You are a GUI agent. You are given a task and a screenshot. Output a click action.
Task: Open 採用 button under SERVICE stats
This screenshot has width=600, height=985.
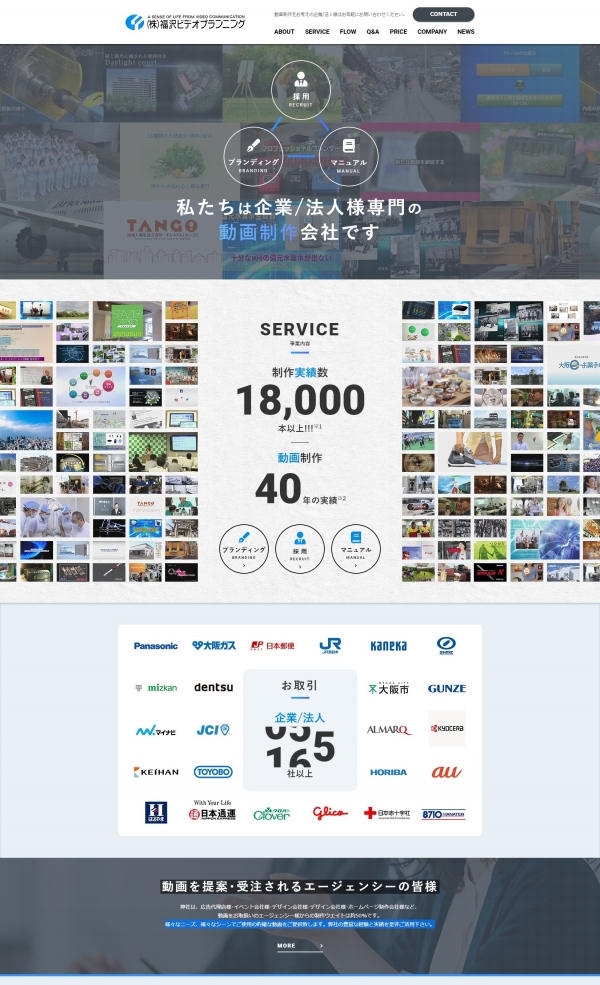pyautogui.click(x=300, y=549)
